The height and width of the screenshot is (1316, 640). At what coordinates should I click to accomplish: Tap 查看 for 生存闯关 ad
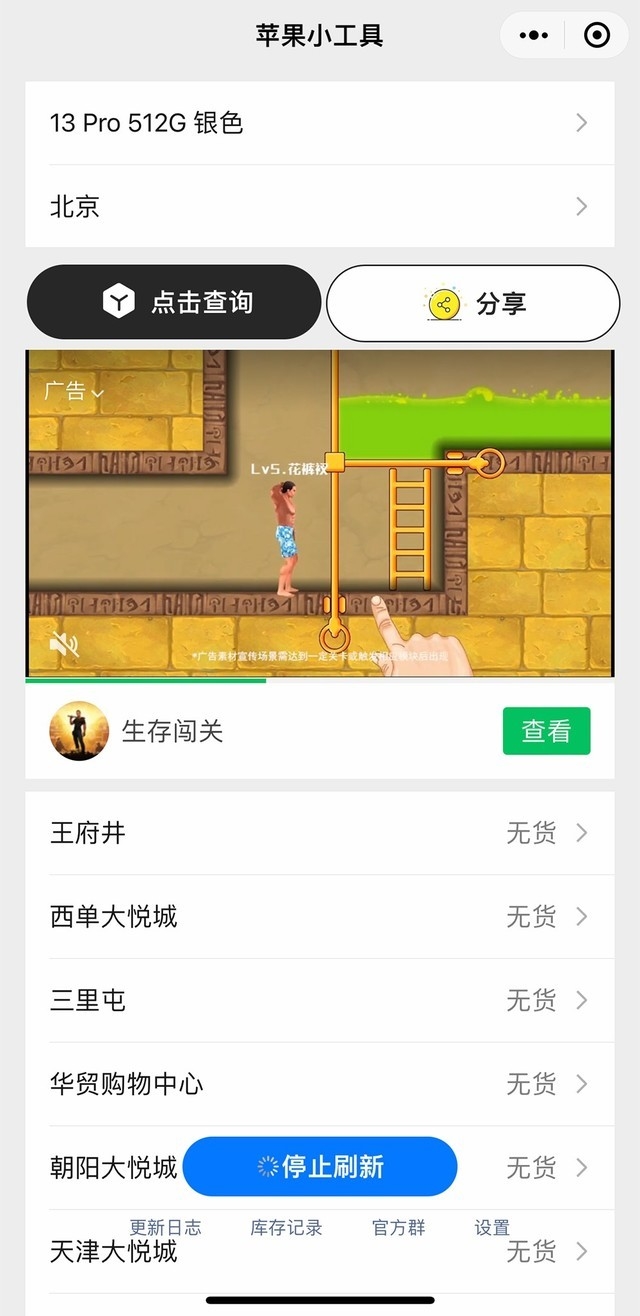point(546,731)
